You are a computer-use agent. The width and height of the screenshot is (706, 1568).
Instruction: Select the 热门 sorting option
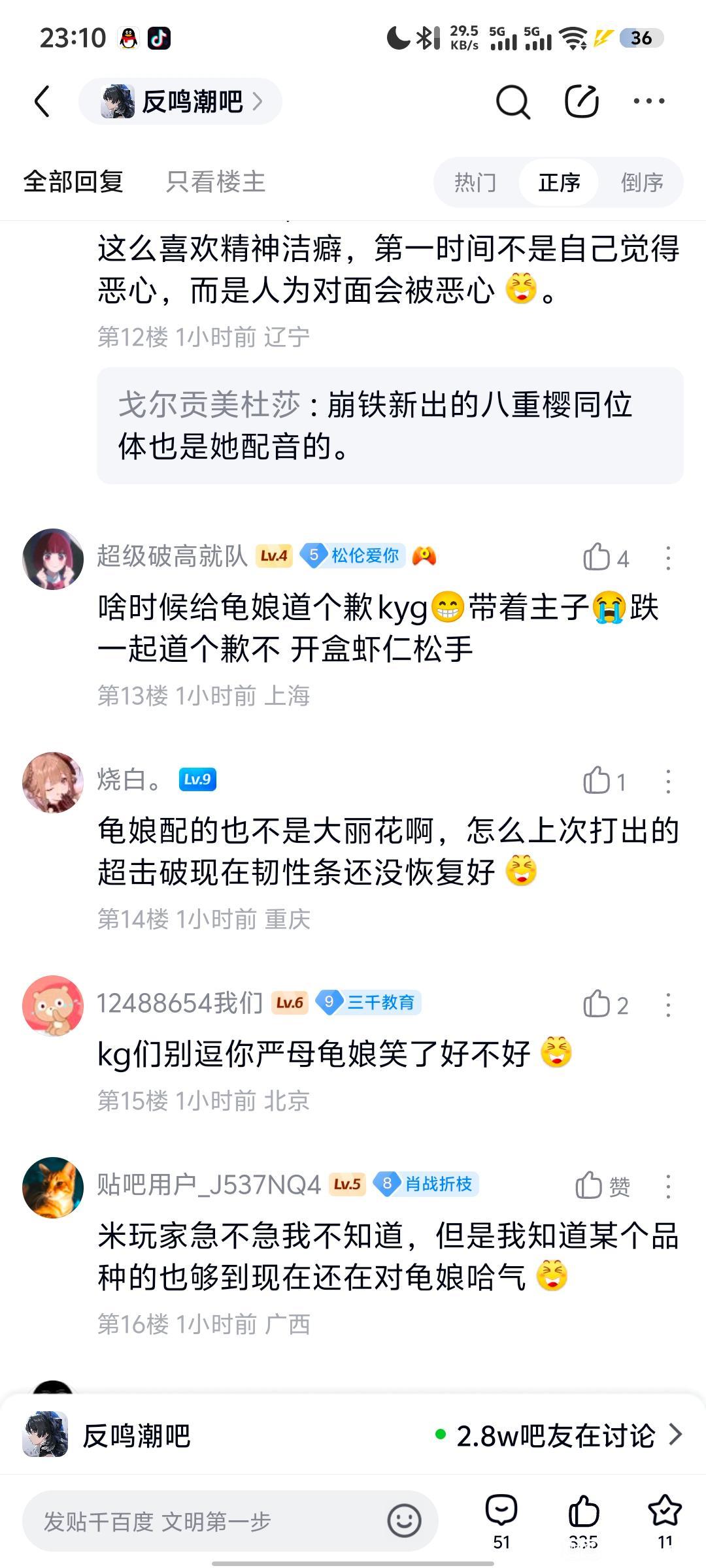tap(475, 182)
